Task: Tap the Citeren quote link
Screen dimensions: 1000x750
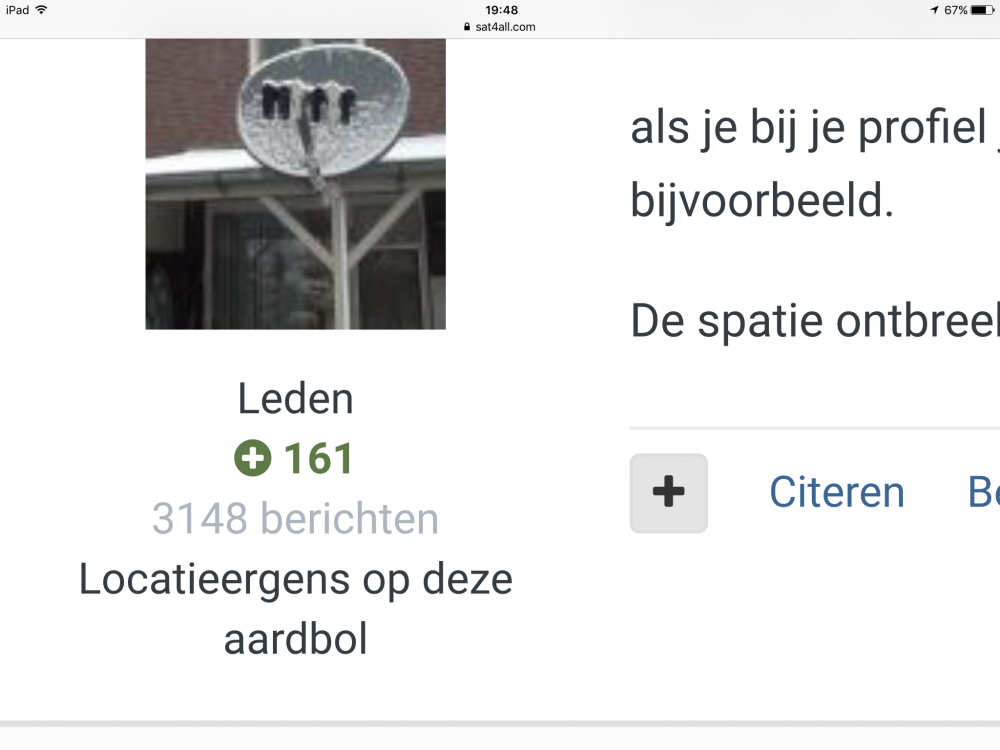Action: pyautogui.click(x=836, y=492)
